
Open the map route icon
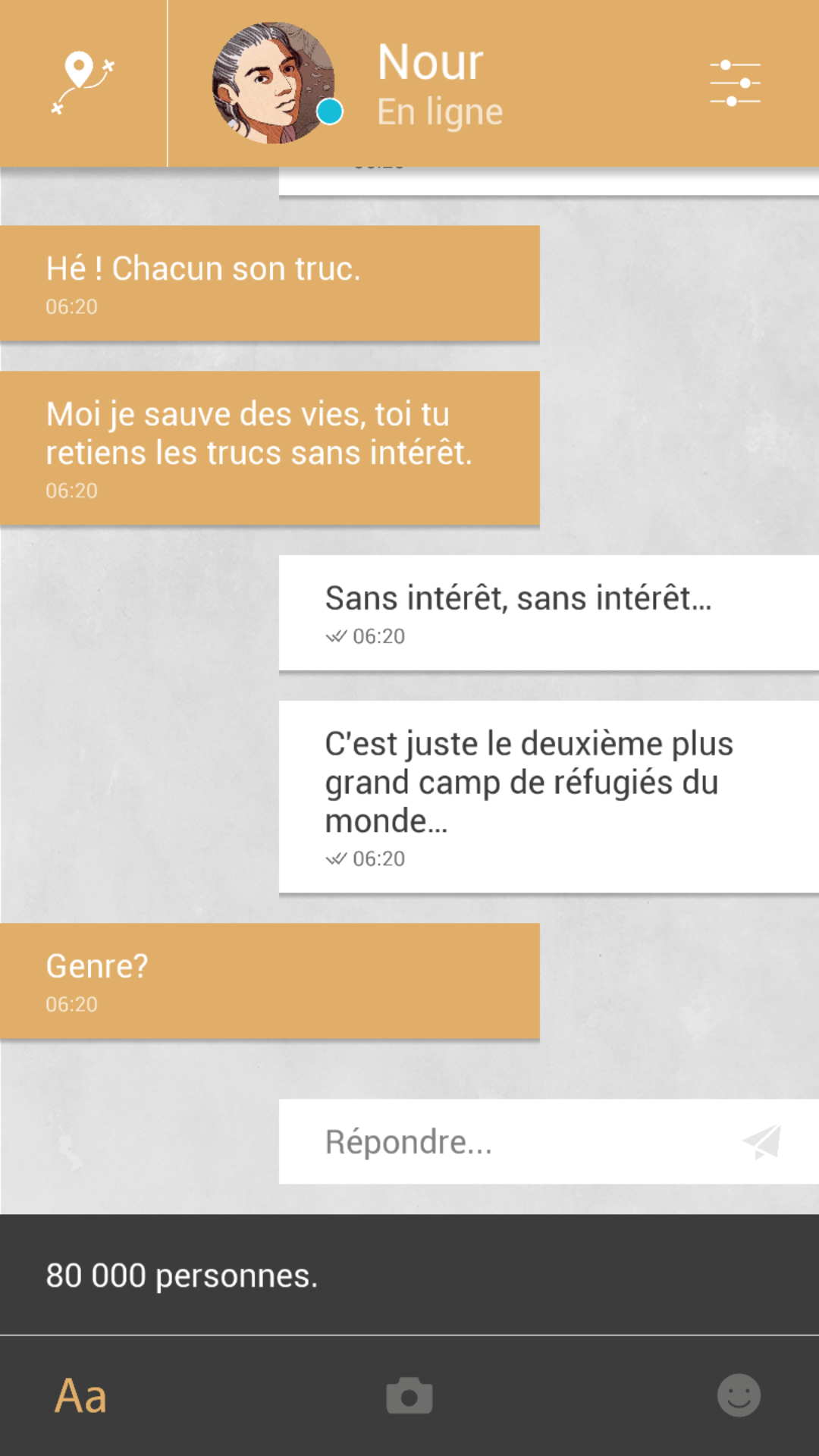coord(83,83)
